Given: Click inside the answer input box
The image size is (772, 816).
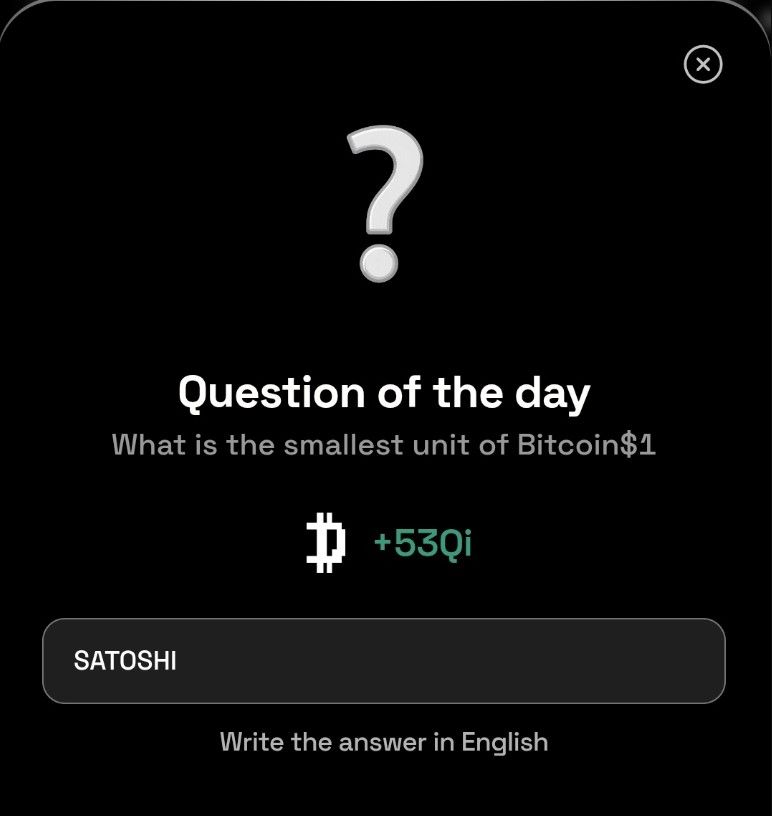Looking at the screenshot, I should coord(383,660).
